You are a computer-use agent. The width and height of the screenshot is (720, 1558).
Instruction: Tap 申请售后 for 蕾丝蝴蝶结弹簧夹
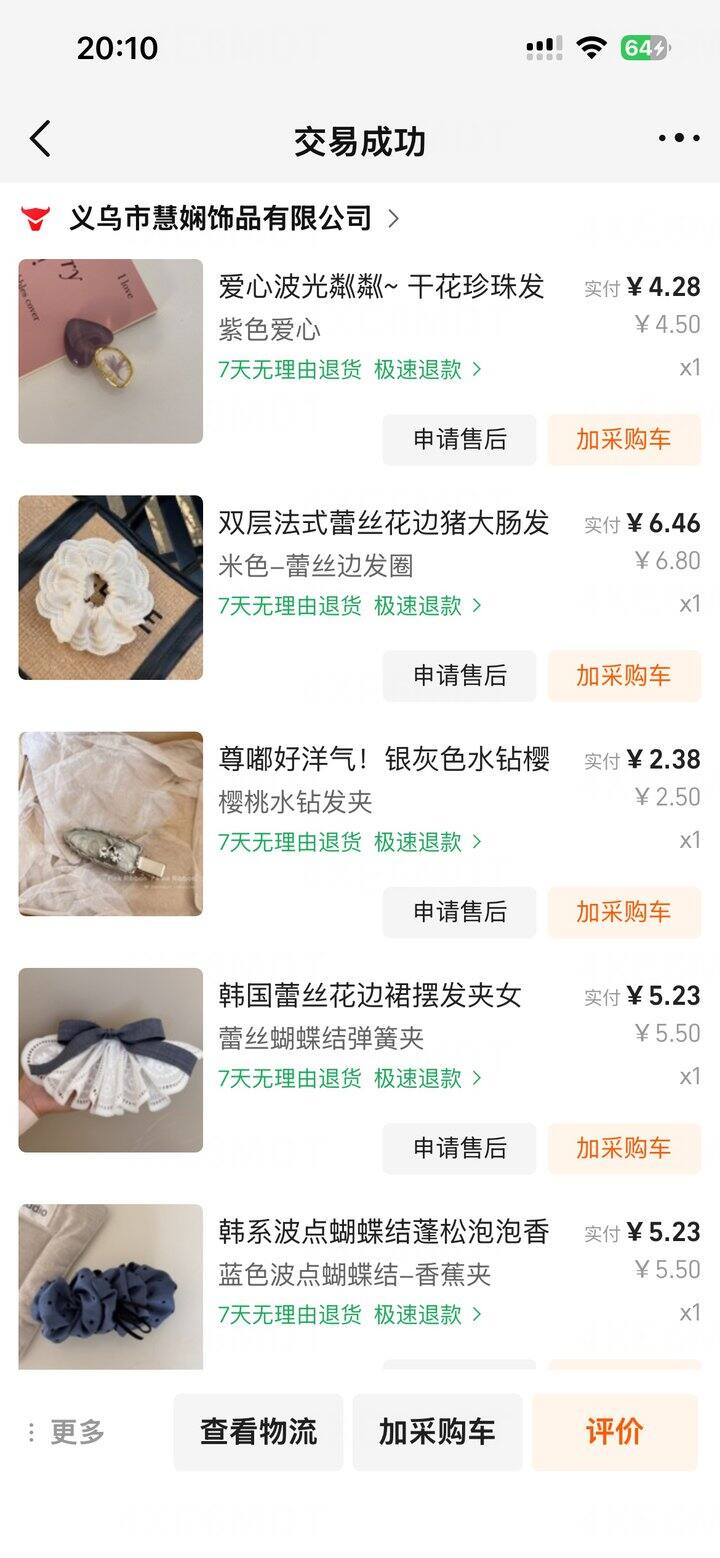[x=459, y=1148]
